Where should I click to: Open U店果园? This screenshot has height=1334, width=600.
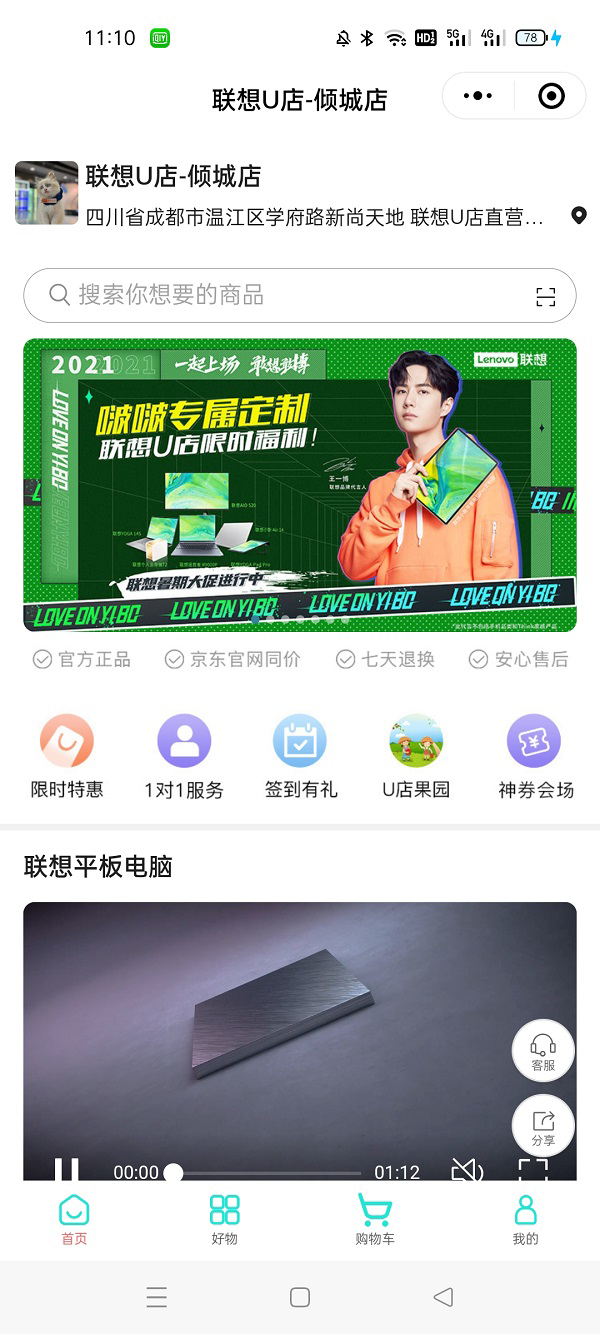pyautogui.click(x=416, y=757)
